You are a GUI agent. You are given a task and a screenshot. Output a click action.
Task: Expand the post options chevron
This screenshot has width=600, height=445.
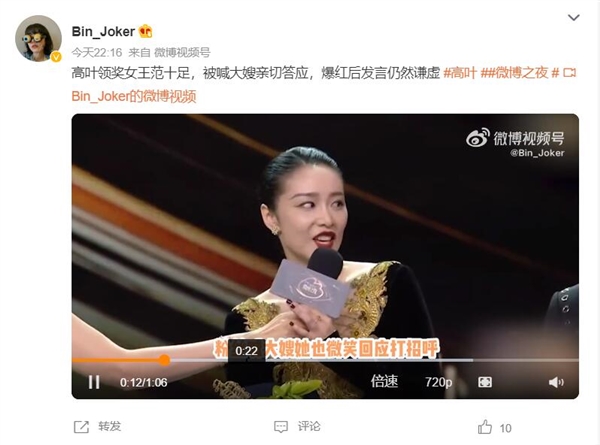(573, 17)
